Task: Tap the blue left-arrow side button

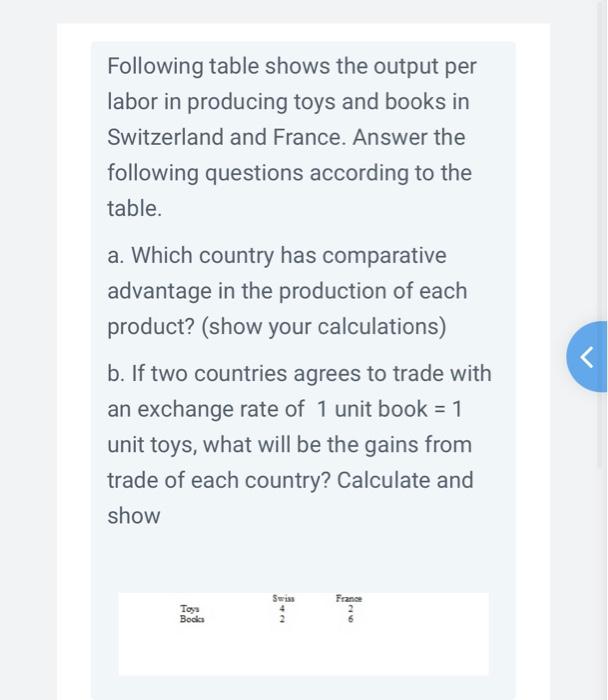Action: pos(589,356)
